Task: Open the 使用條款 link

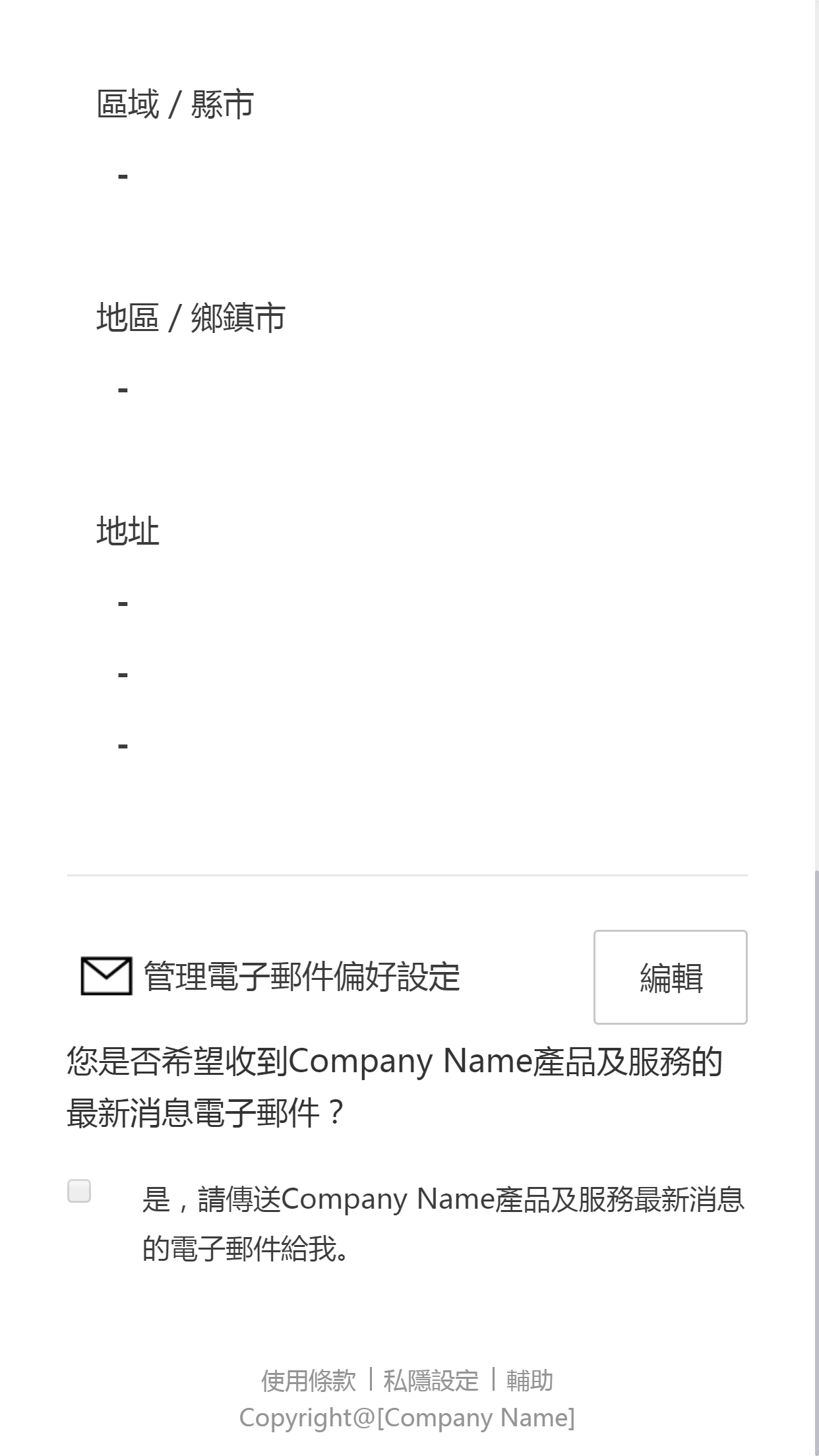Action: click(x=308, y=1380)
